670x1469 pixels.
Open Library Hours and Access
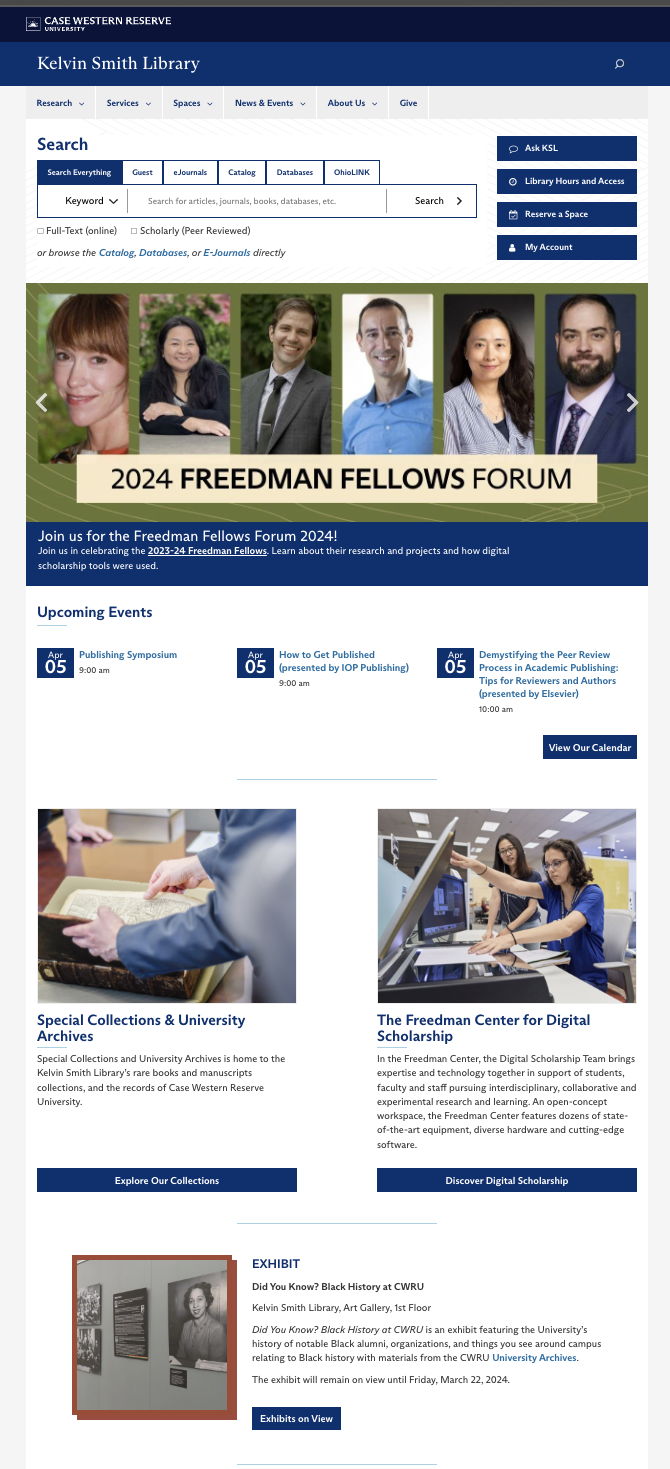(566, 181)
